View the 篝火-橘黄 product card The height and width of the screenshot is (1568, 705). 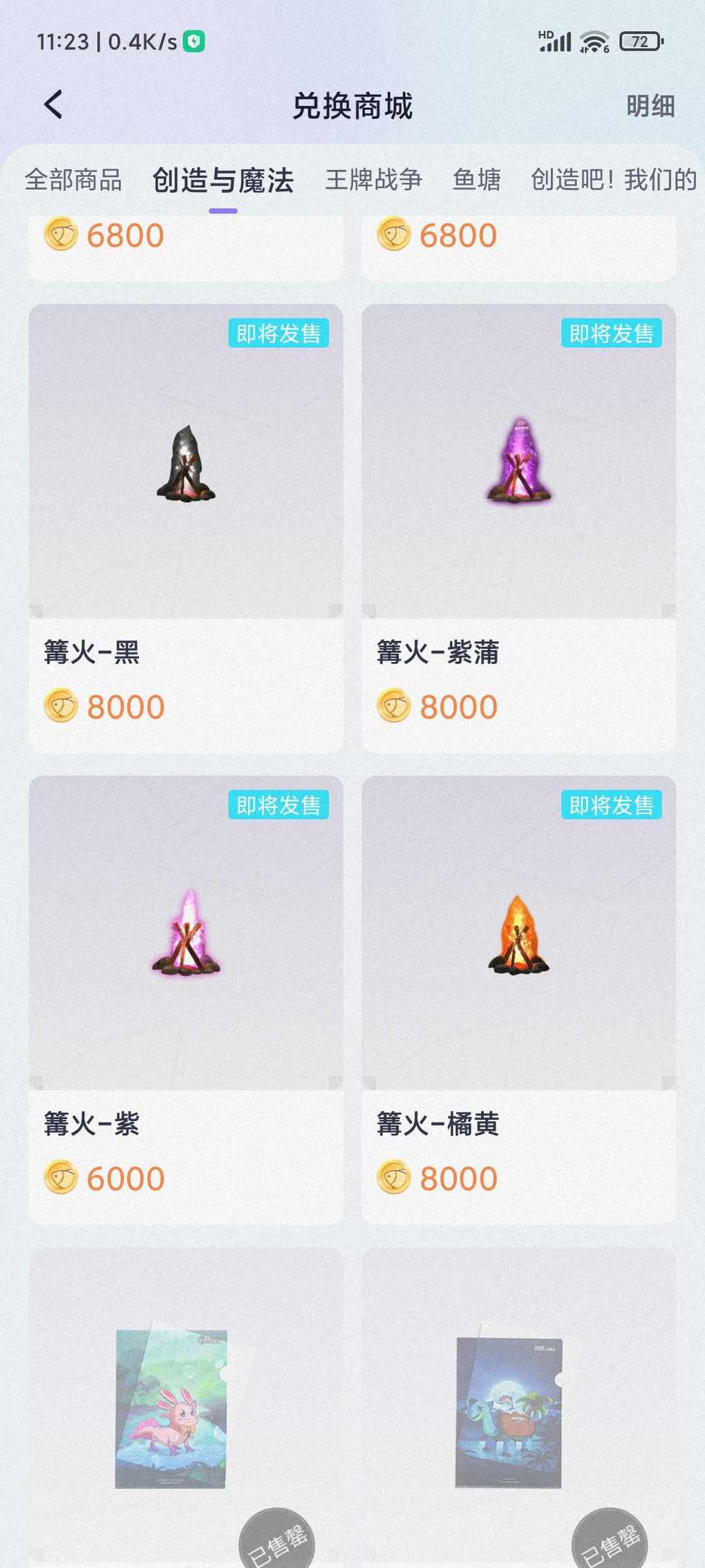tap(518, 999)
